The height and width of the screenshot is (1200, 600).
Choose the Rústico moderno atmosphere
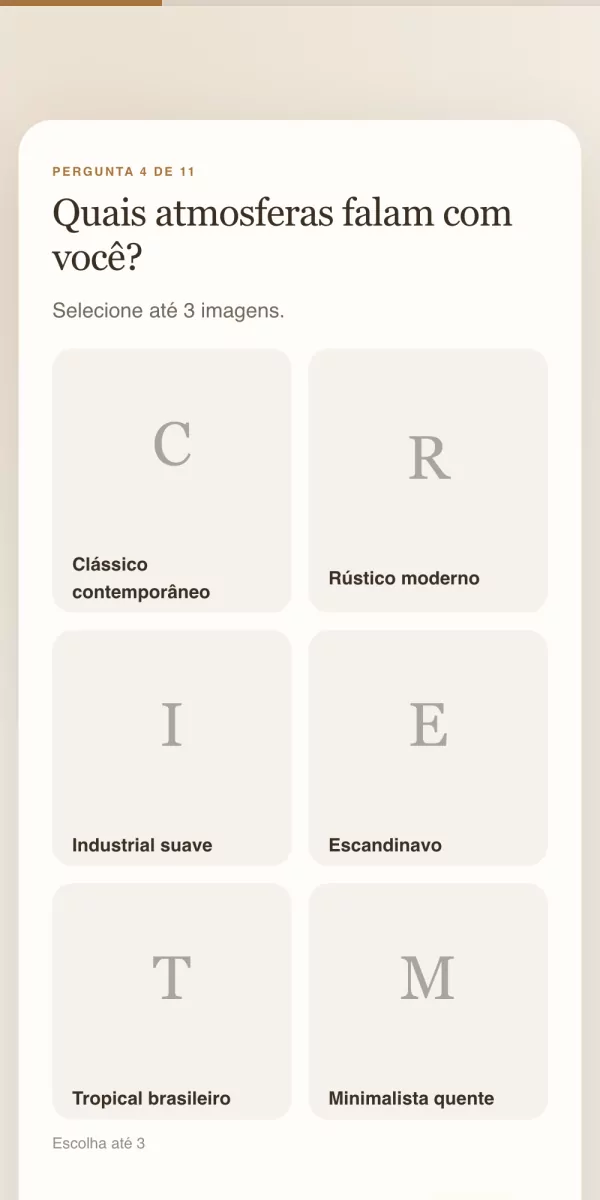coord(428,480)
